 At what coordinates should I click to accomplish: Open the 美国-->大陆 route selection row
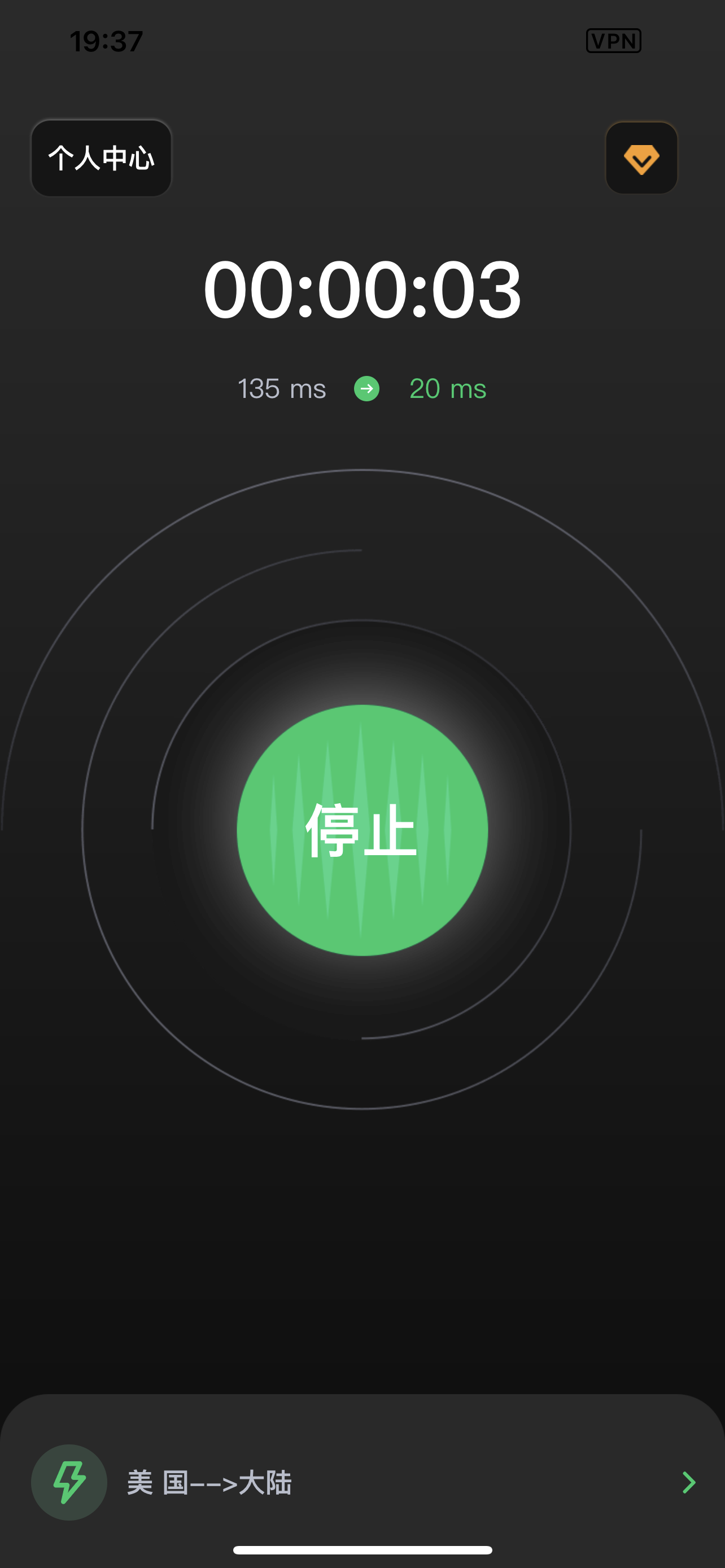(363, 1482)
